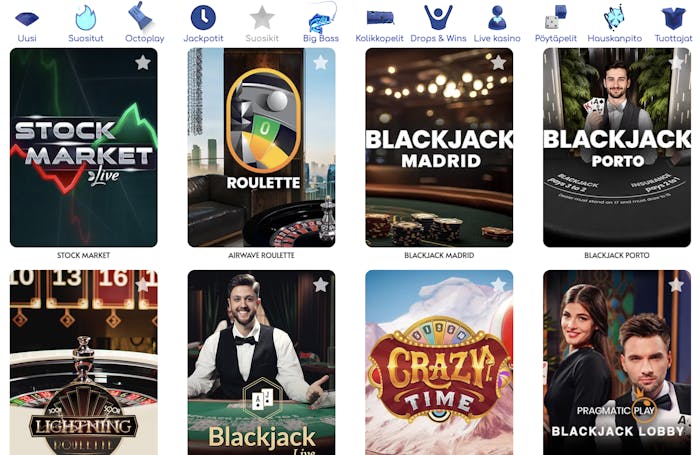Open Blackjack Madrid table
The height and width of the screenshot is (455, 700).
pyautogui.click(x=439, y=148)
